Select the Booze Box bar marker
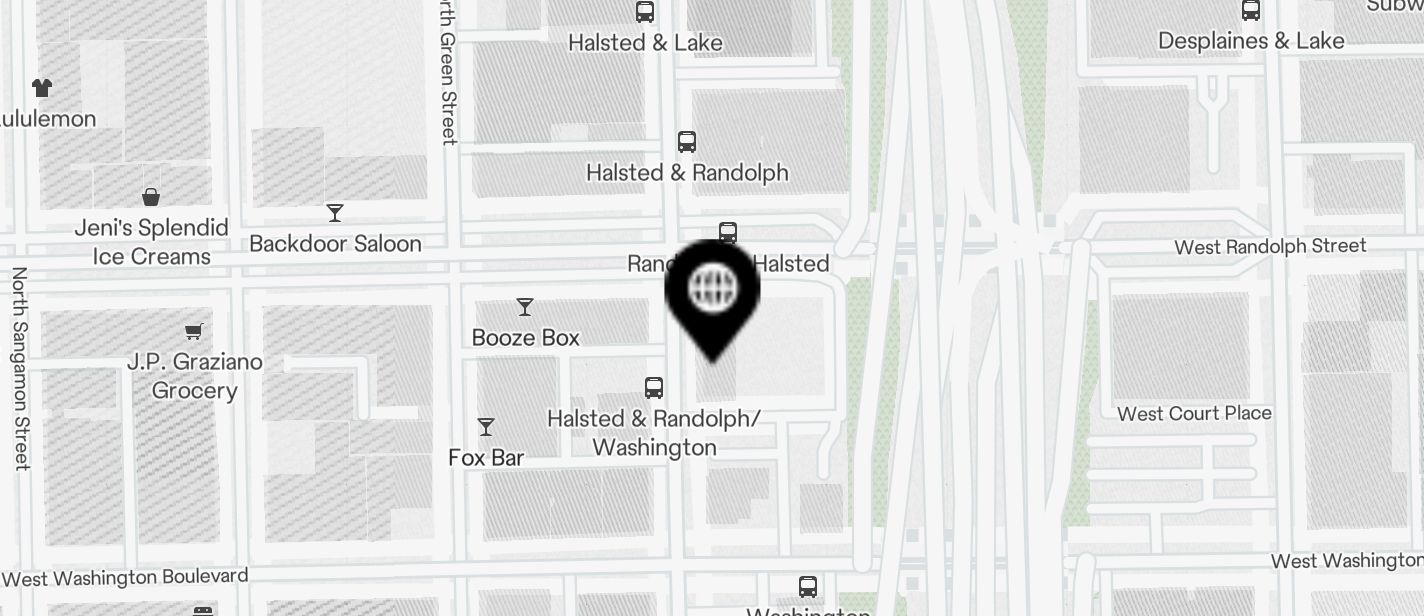Image resolution: width=1424 pixels, height=616 pixels. tap(525, 307)
